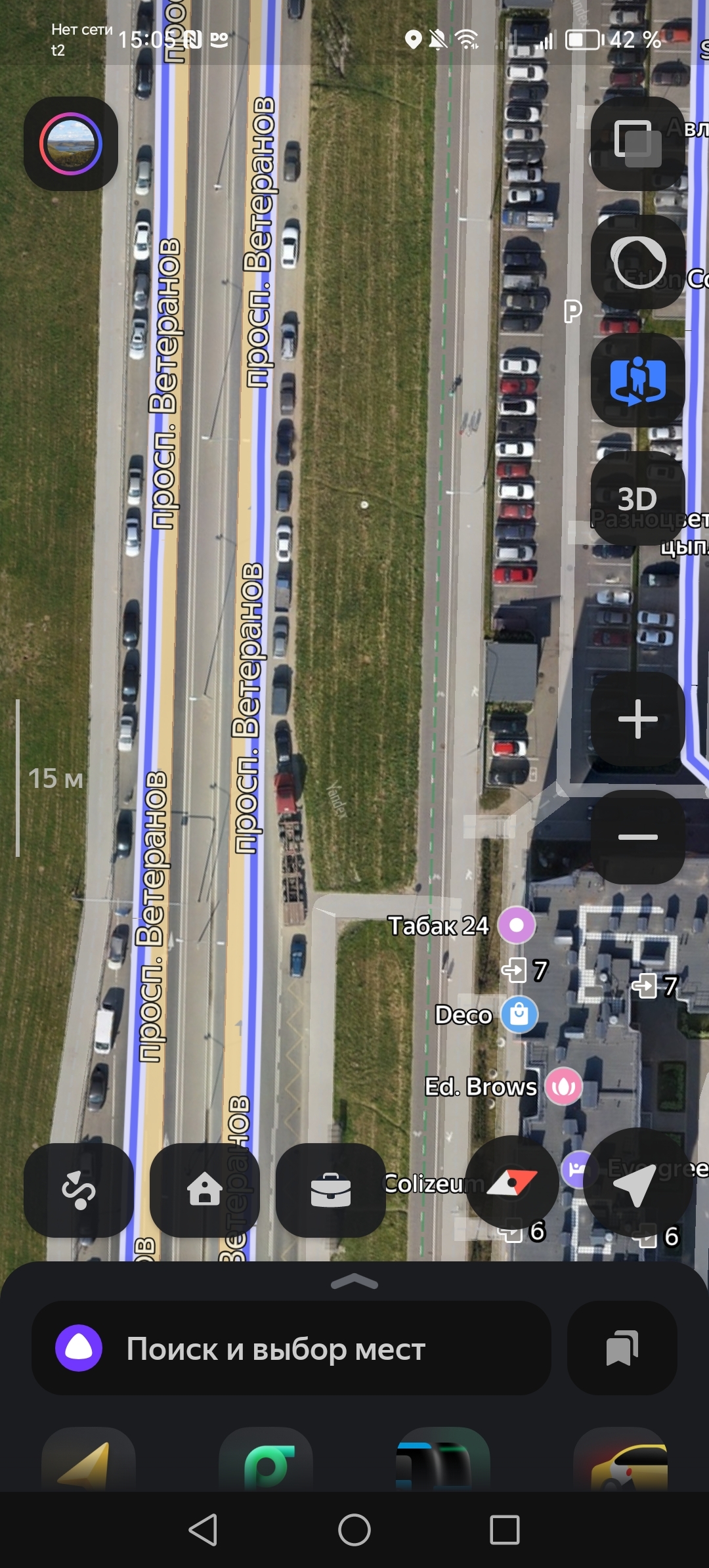Reset map orientation with the compass
This screenshot has height=1568, width=709.
coord(512,1183)
